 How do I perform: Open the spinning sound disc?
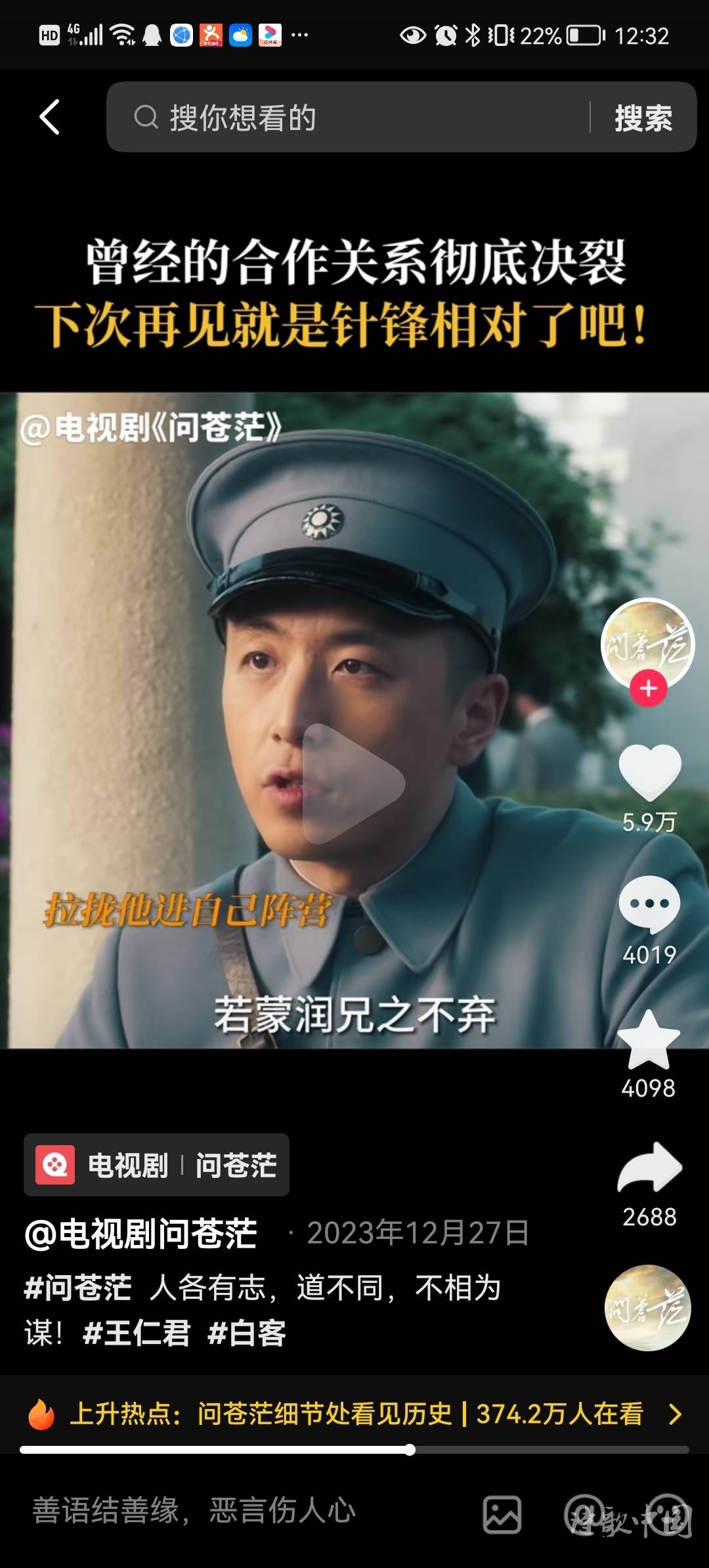[647, 1307]
